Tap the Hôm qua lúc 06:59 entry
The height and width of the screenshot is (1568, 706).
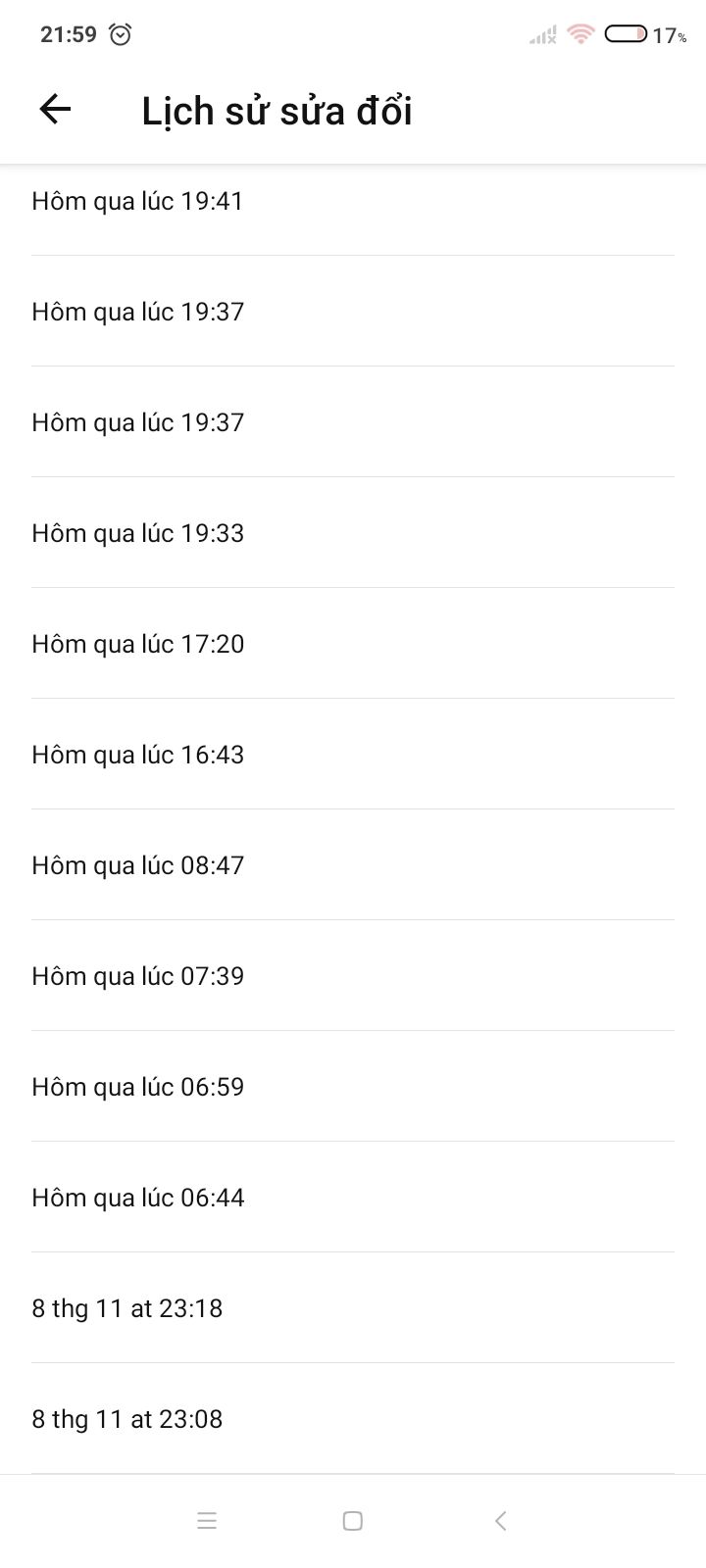click(x=137, y=1087)
